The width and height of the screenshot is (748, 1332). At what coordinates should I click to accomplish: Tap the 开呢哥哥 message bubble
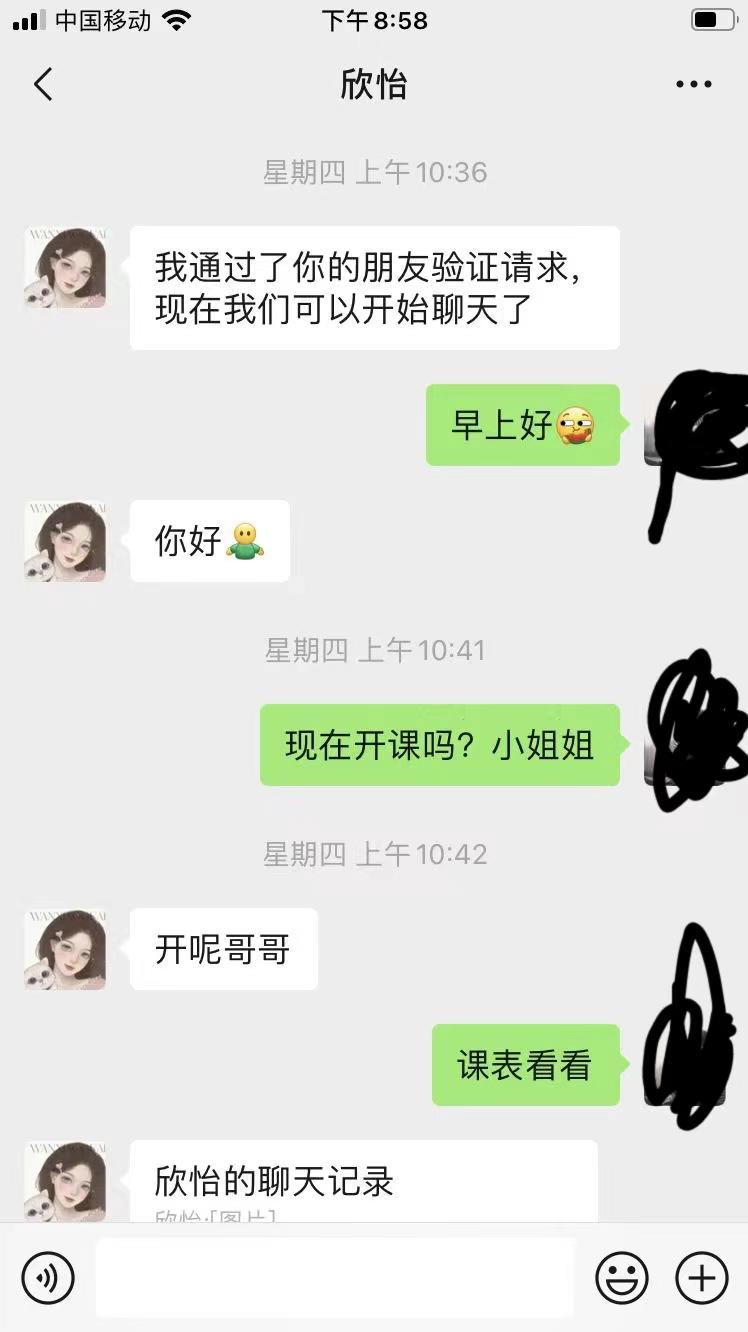click(222, 950)
